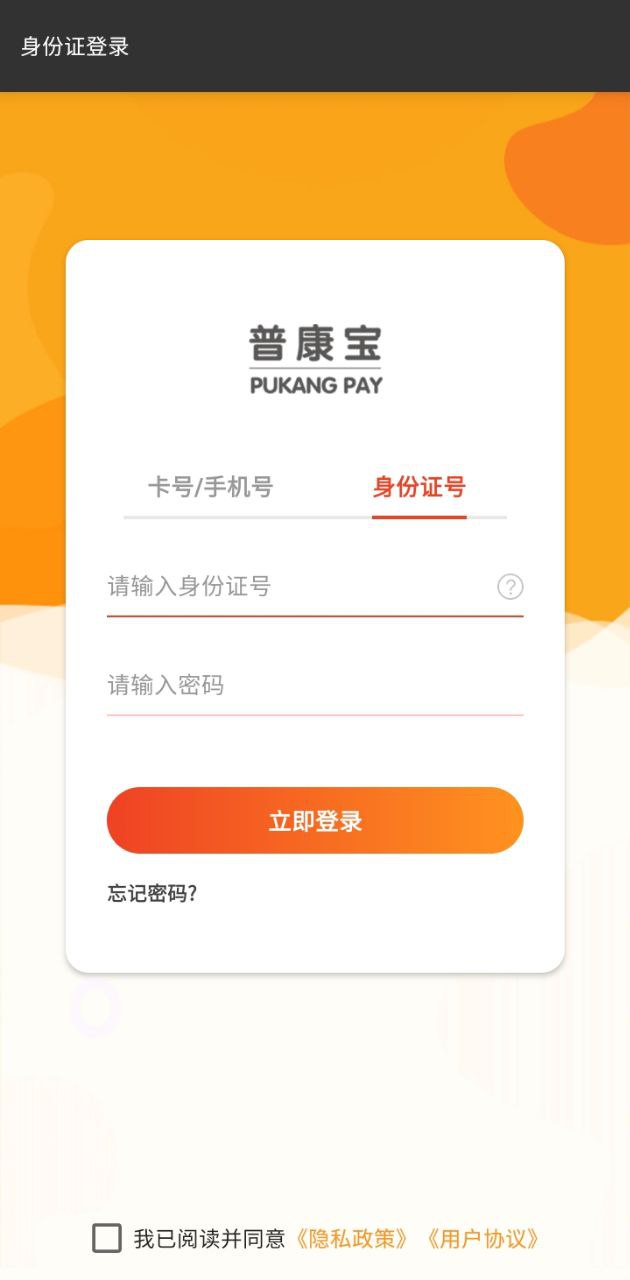Open the 《隐私政策》 link
The width and height of the screenshot is (630, 1280).
tap(352, 1239)
